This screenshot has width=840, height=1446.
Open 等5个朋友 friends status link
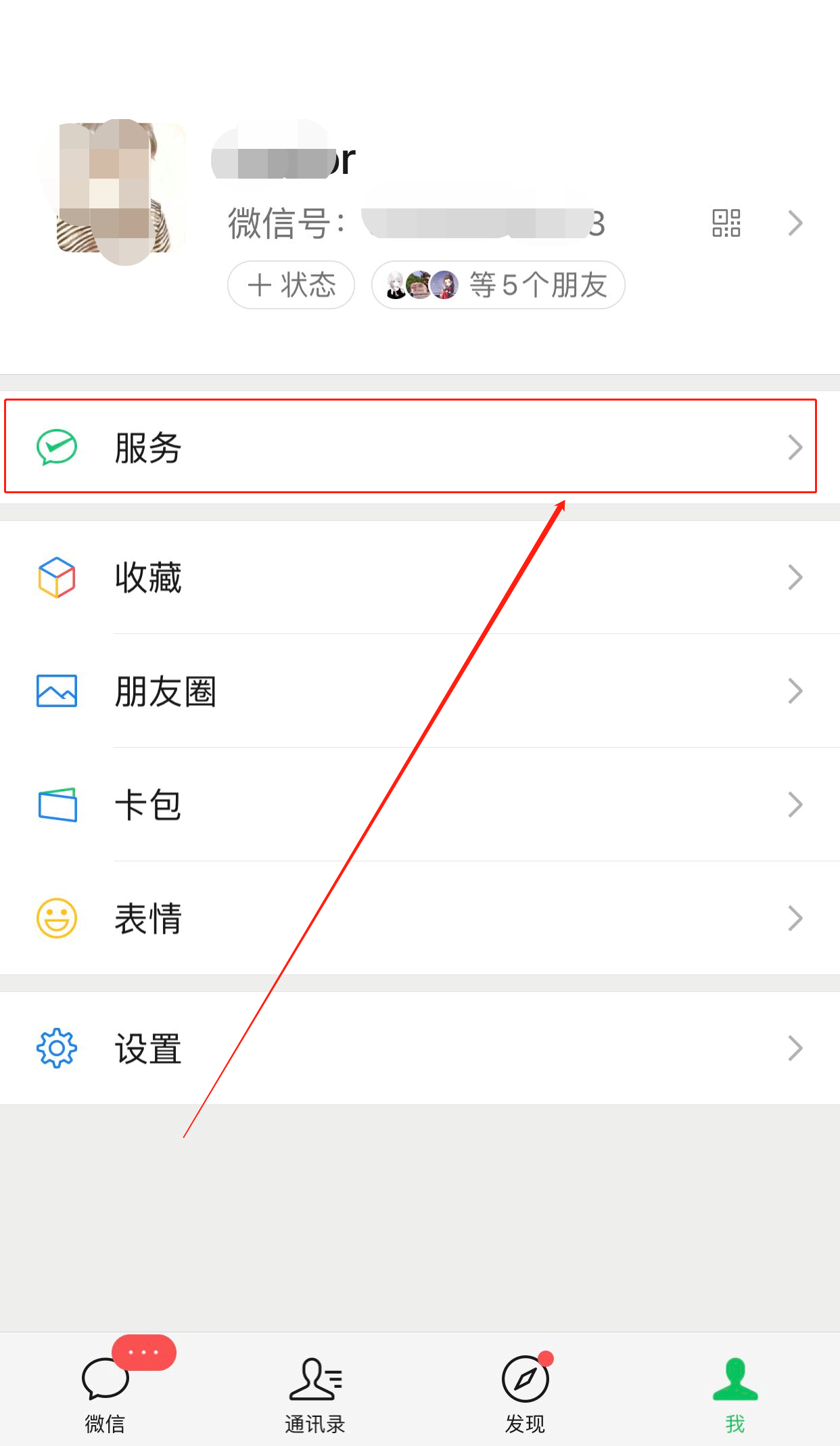498,285
